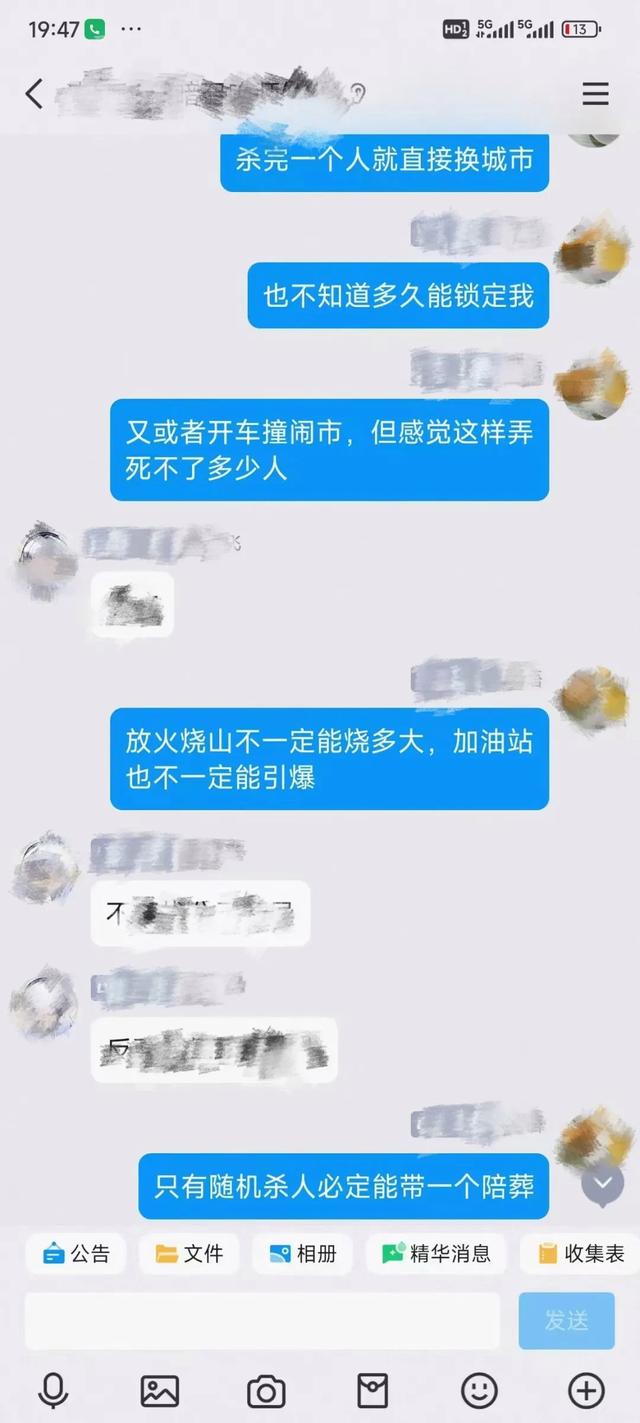Focus the message input field

[262, 1320]
